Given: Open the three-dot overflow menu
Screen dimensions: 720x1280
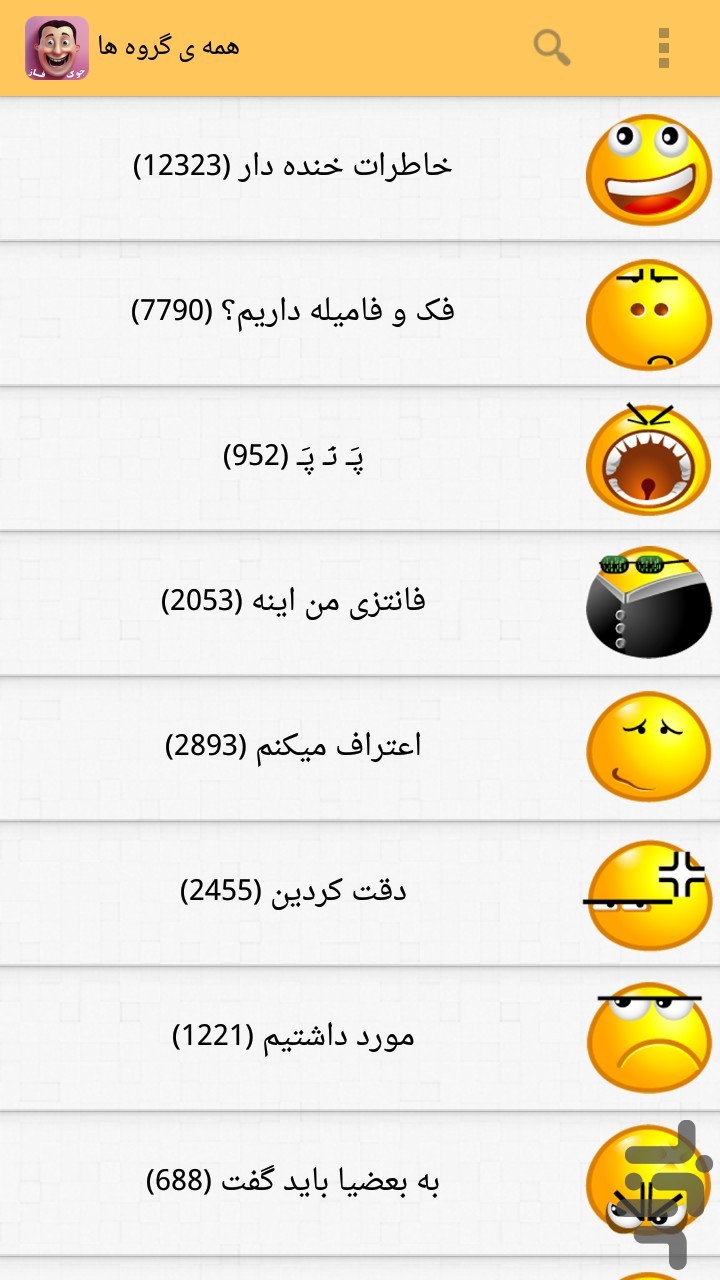Looking at the screenshot, I should click(664, 47).
